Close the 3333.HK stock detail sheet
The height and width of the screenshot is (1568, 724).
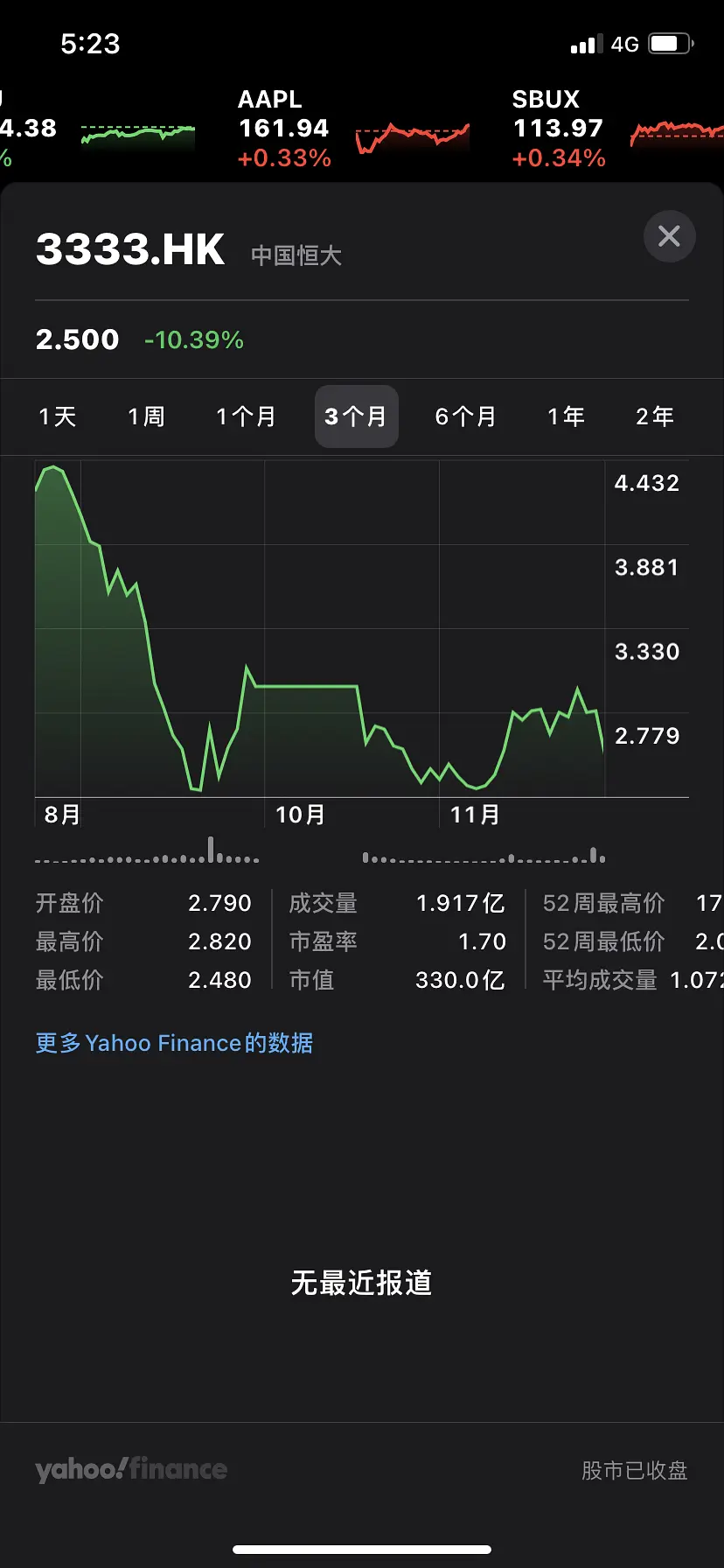point(669,236)
